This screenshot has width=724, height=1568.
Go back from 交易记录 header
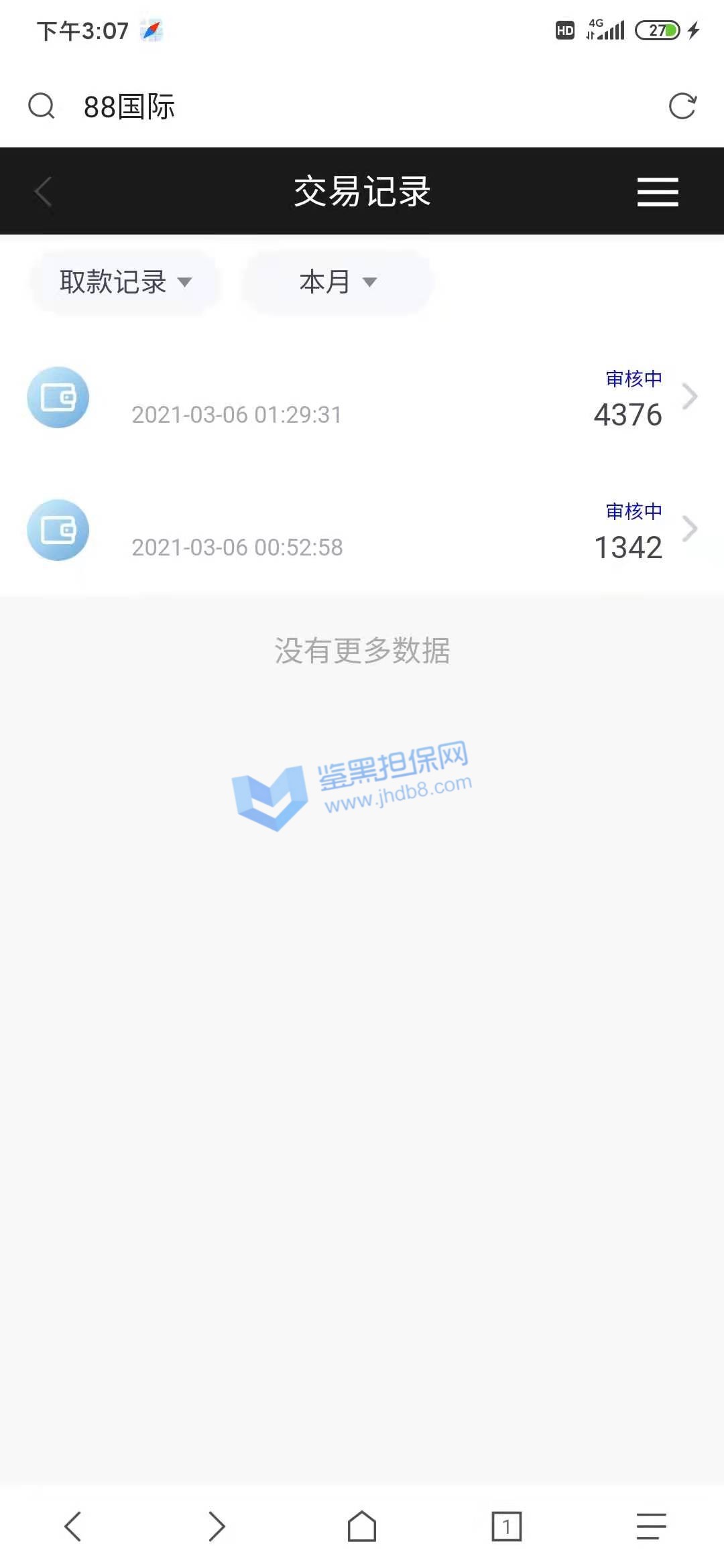click(x=43, y=192)
